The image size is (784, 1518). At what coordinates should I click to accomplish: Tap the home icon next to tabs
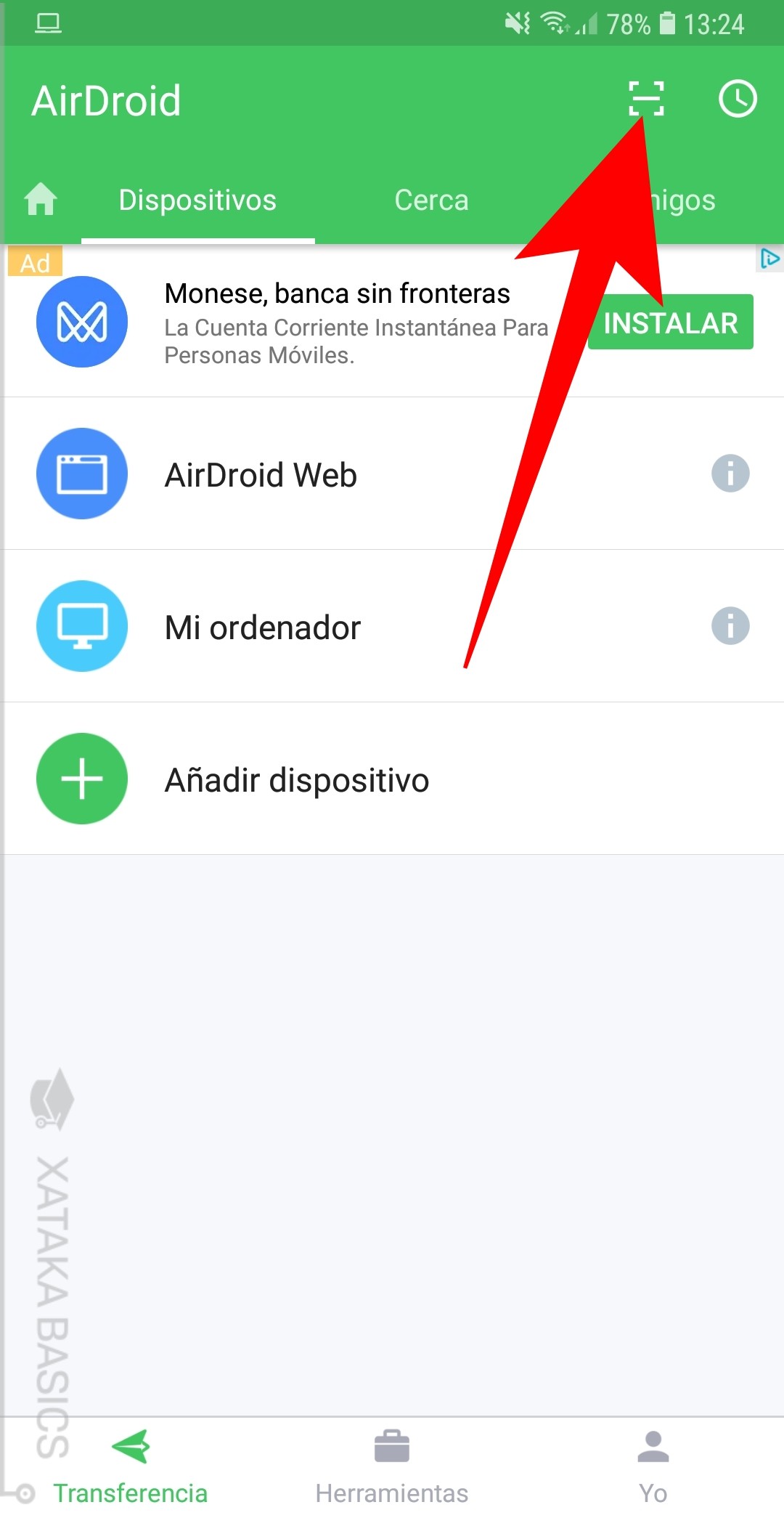click(x=40, y=199)
